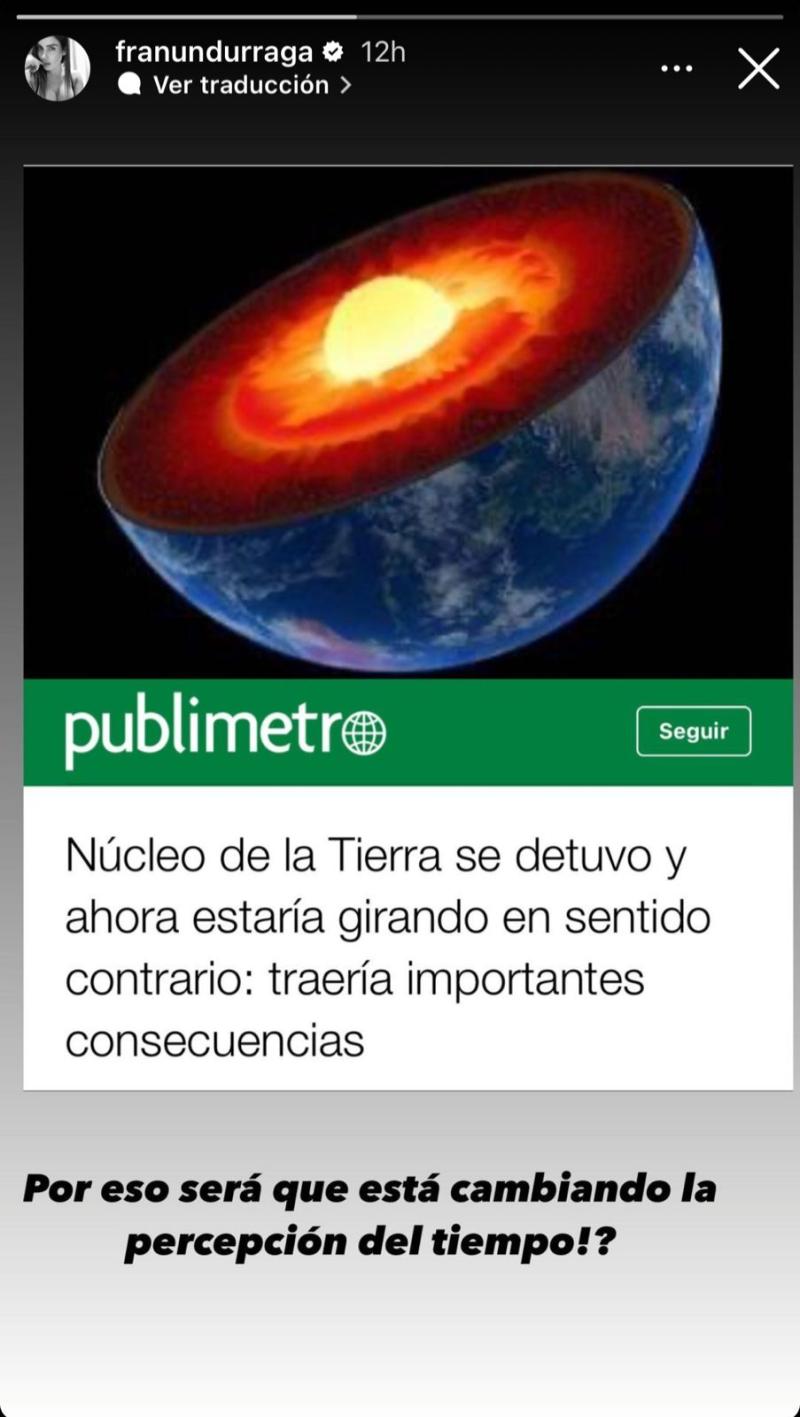The width and height of the screenshot is (800, 1417).
Task: Open franundurraga's profile via username
Action: coord(214,52)
